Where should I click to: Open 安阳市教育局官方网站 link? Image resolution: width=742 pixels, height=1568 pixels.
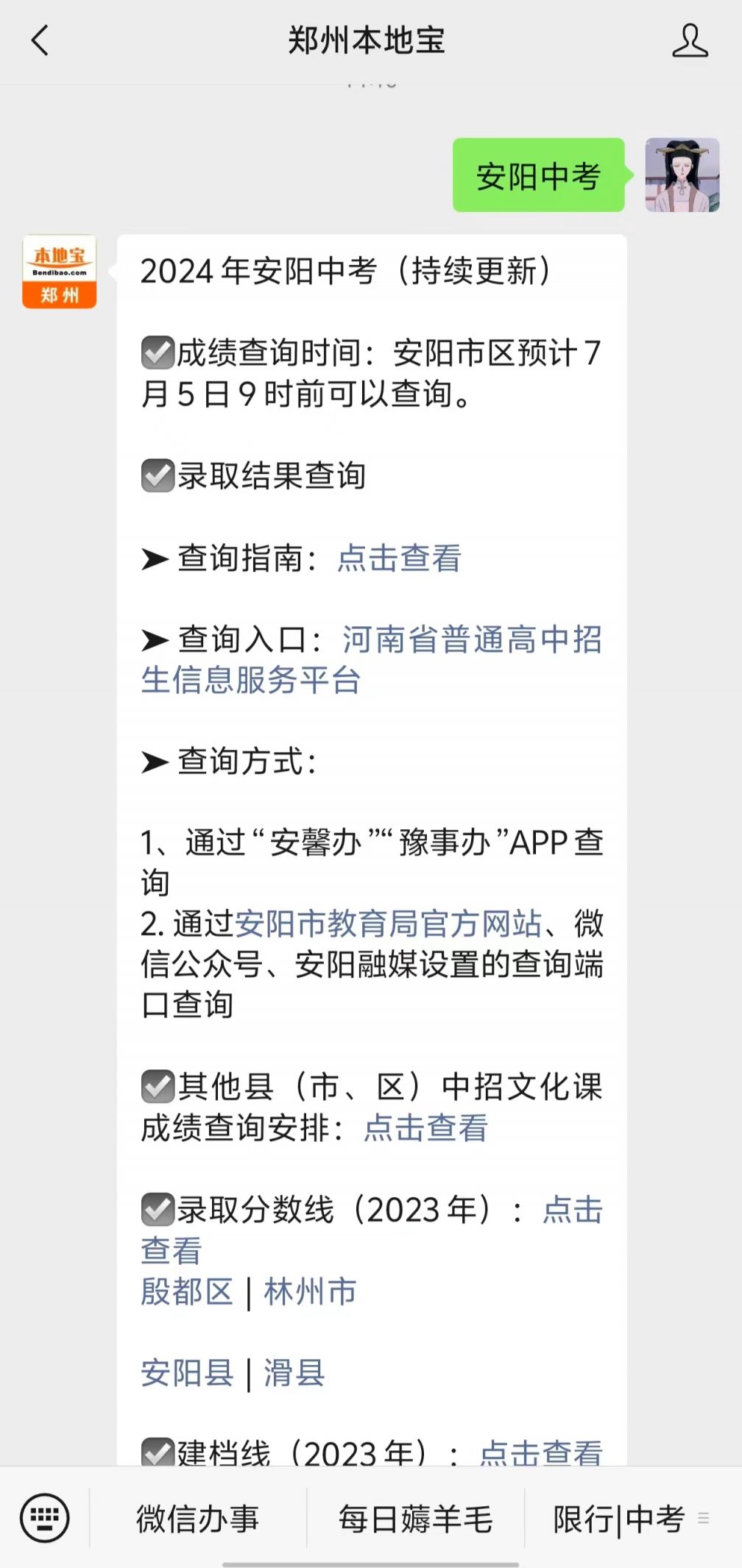tap(388, 923)
